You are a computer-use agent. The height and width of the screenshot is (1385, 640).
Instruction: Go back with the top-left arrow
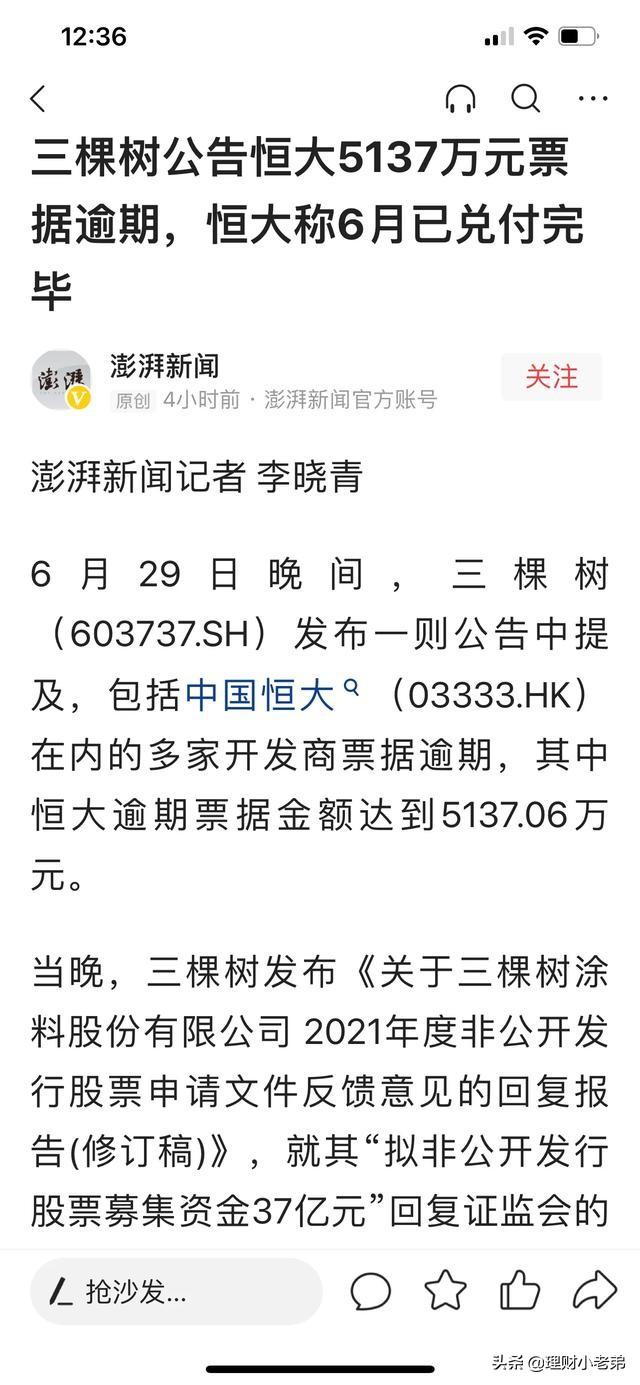point(38,99)
